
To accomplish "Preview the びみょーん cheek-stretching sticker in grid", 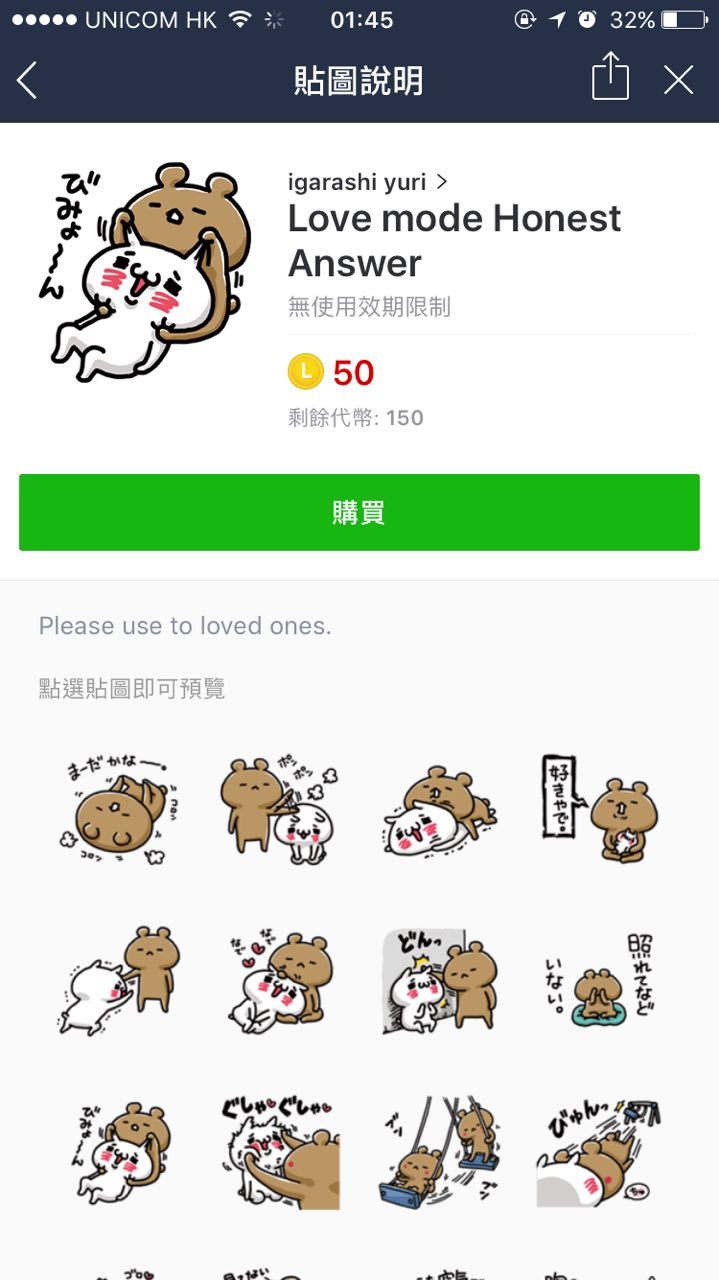I will (120, 1152).
